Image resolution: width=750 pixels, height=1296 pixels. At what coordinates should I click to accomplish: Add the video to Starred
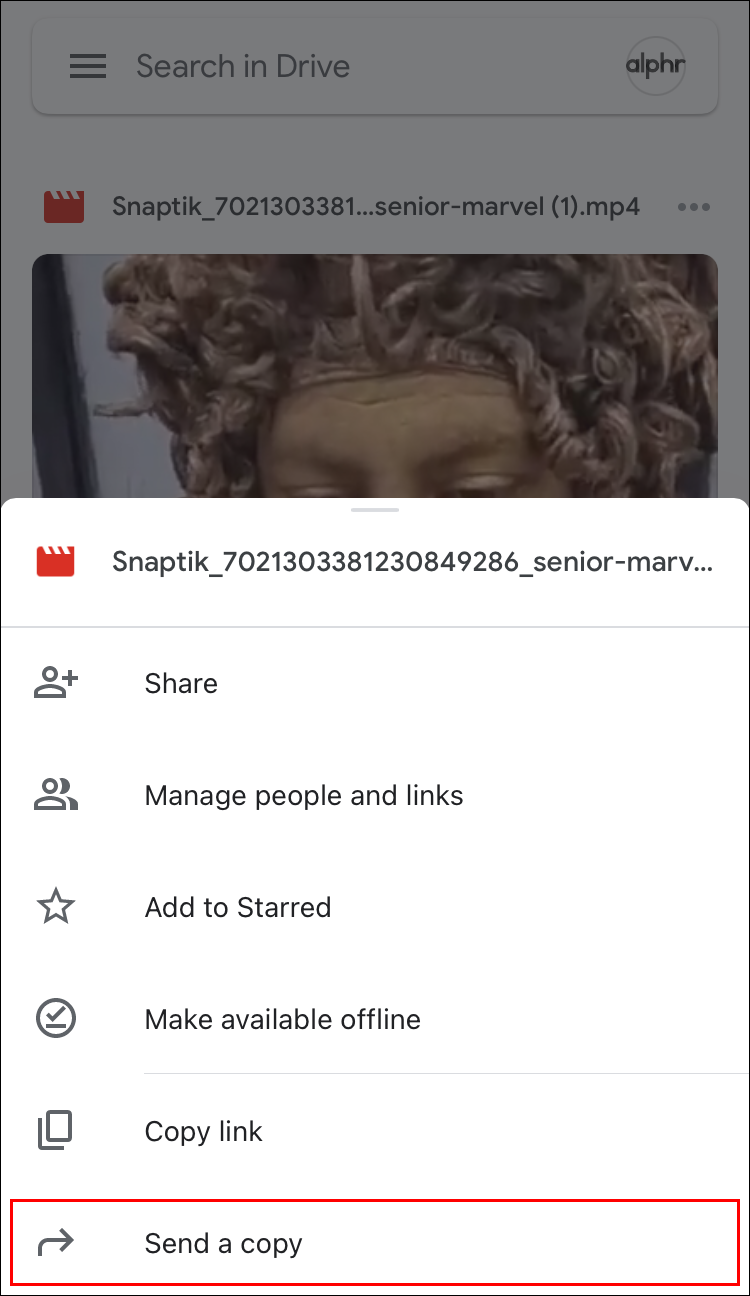tap(237, 907)
